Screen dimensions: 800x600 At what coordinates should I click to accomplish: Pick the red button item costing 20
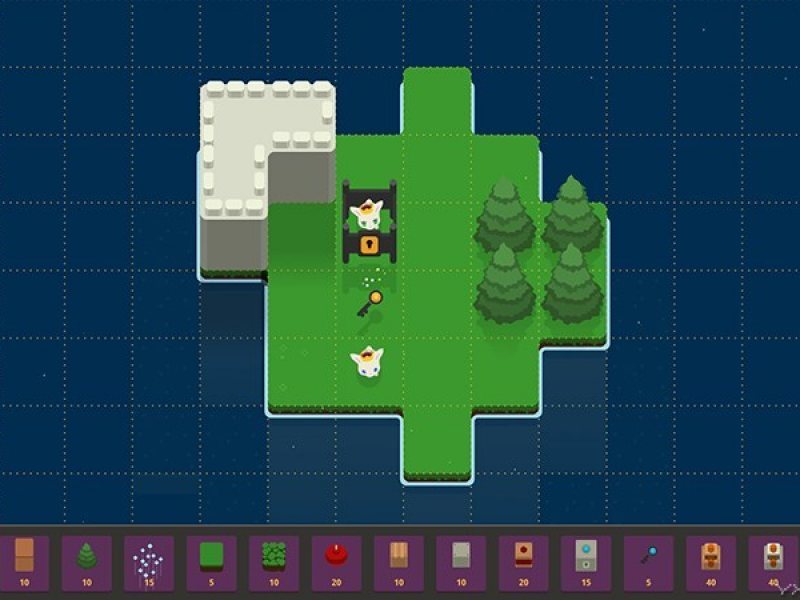click(336, 557)
